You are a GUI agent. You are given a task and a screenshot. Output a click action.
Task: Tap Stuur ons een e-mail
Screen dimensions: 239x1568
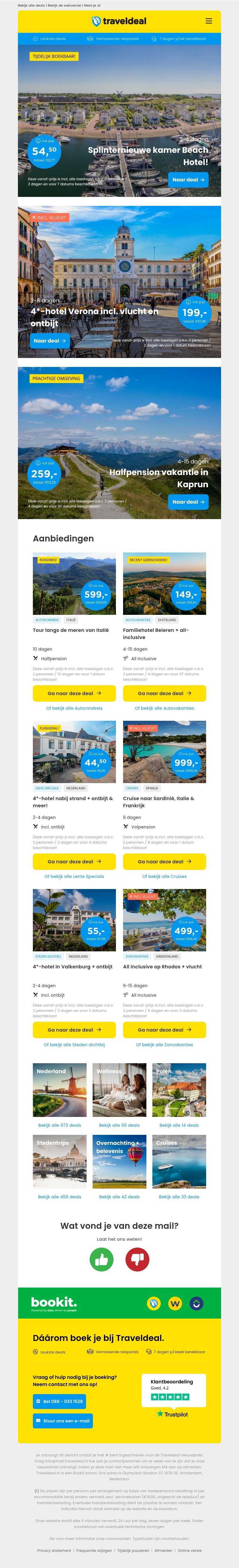pyautogui.click(x=63, y=1421)
